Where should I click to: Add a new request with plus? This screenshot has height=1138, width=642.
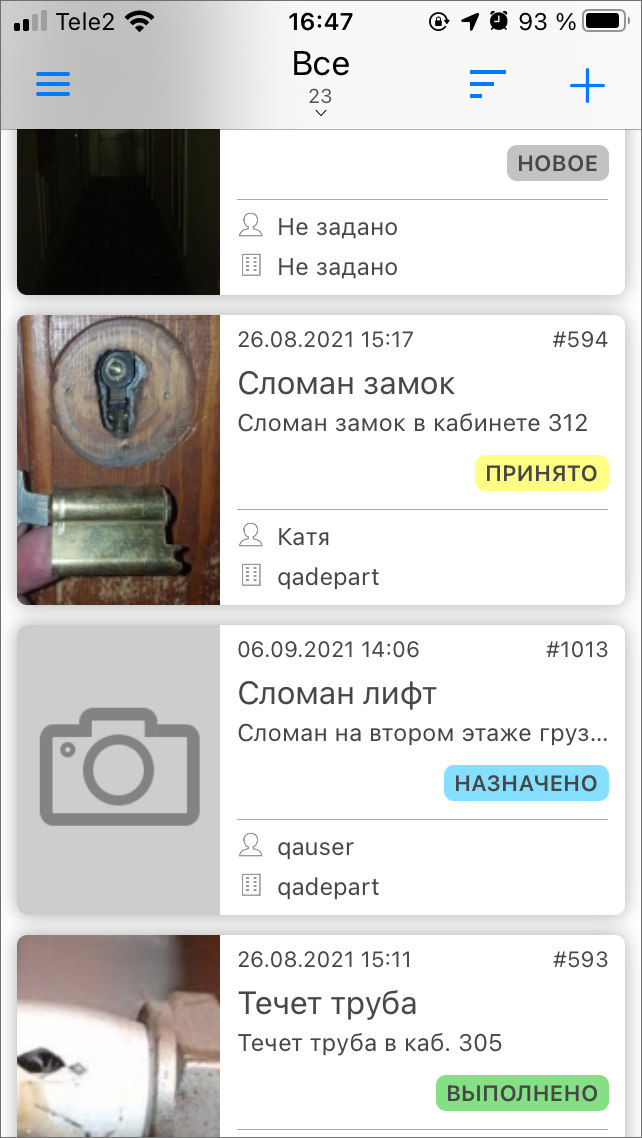point(587,86)
